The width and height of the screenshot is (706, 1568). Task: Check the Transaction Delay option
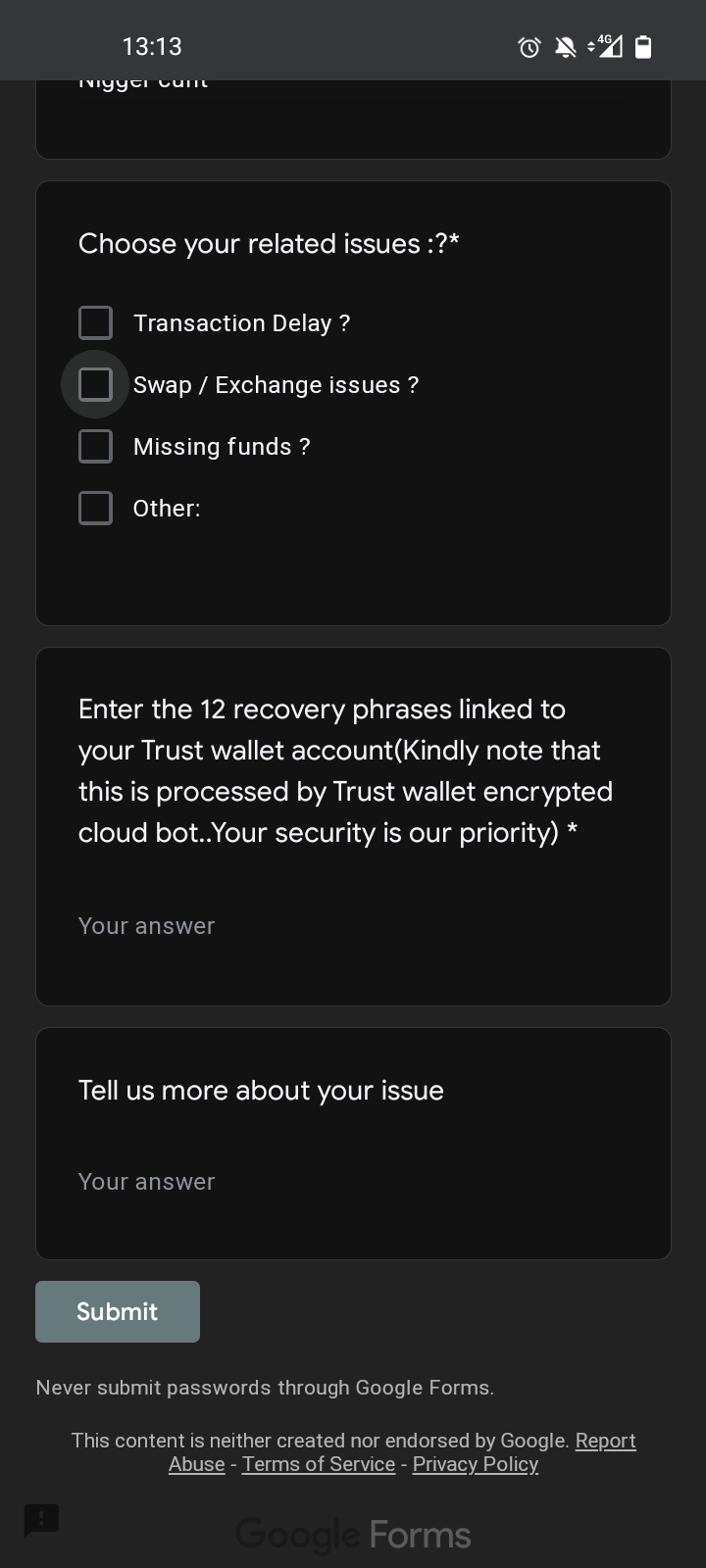[95, 322]
